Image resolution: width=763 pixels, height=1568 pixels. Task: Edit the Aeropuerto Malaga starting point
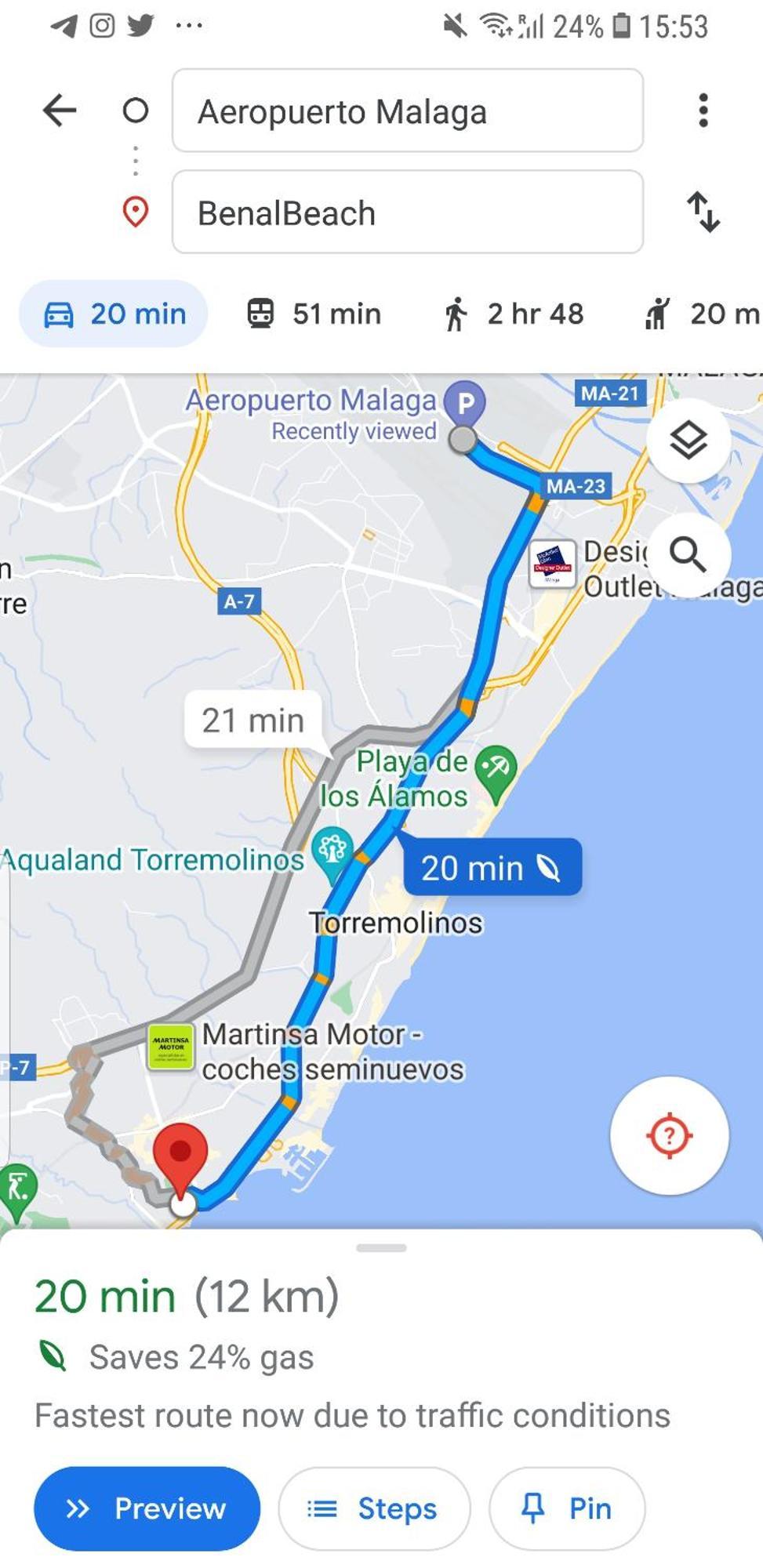click(x=407, y=111)
